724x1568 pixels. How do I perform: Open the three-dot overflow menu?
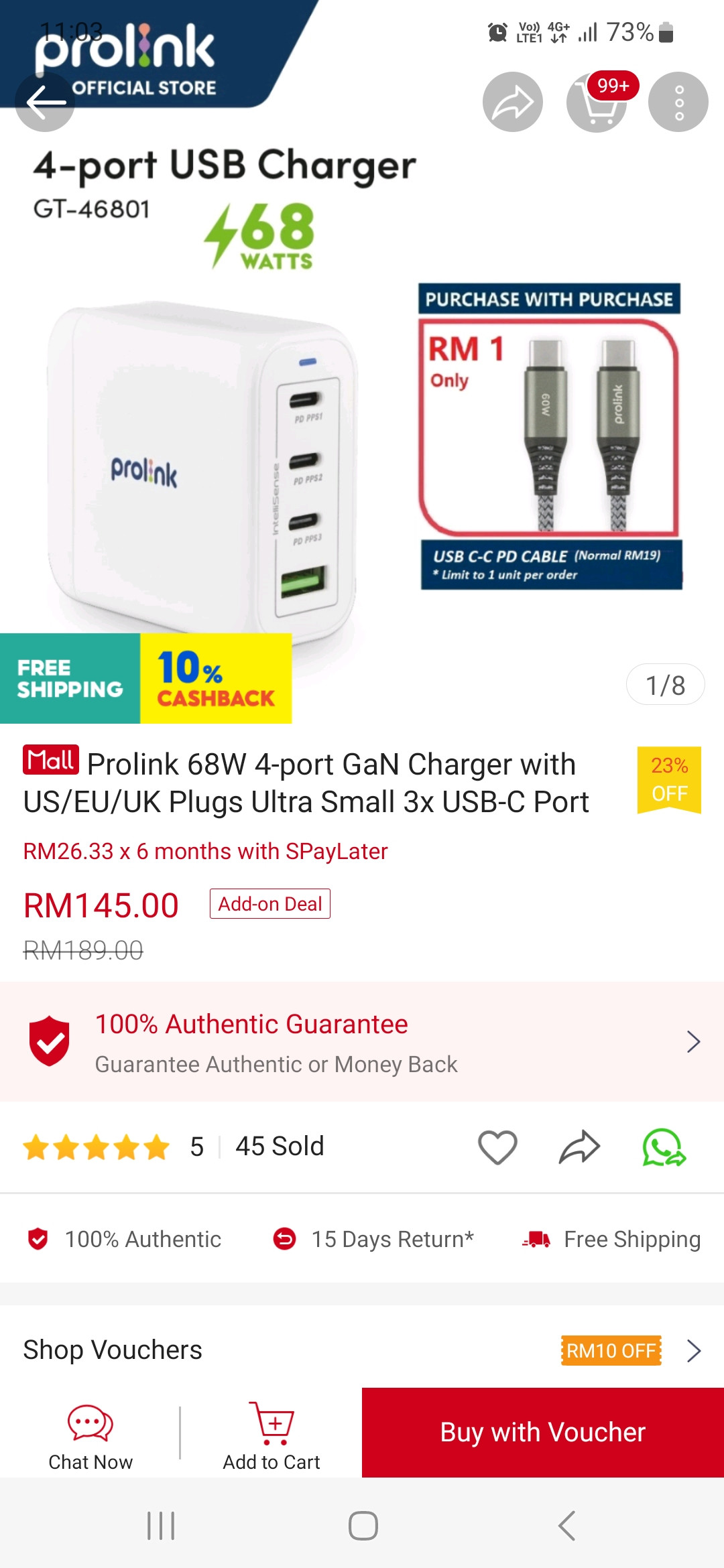point(678,102)
